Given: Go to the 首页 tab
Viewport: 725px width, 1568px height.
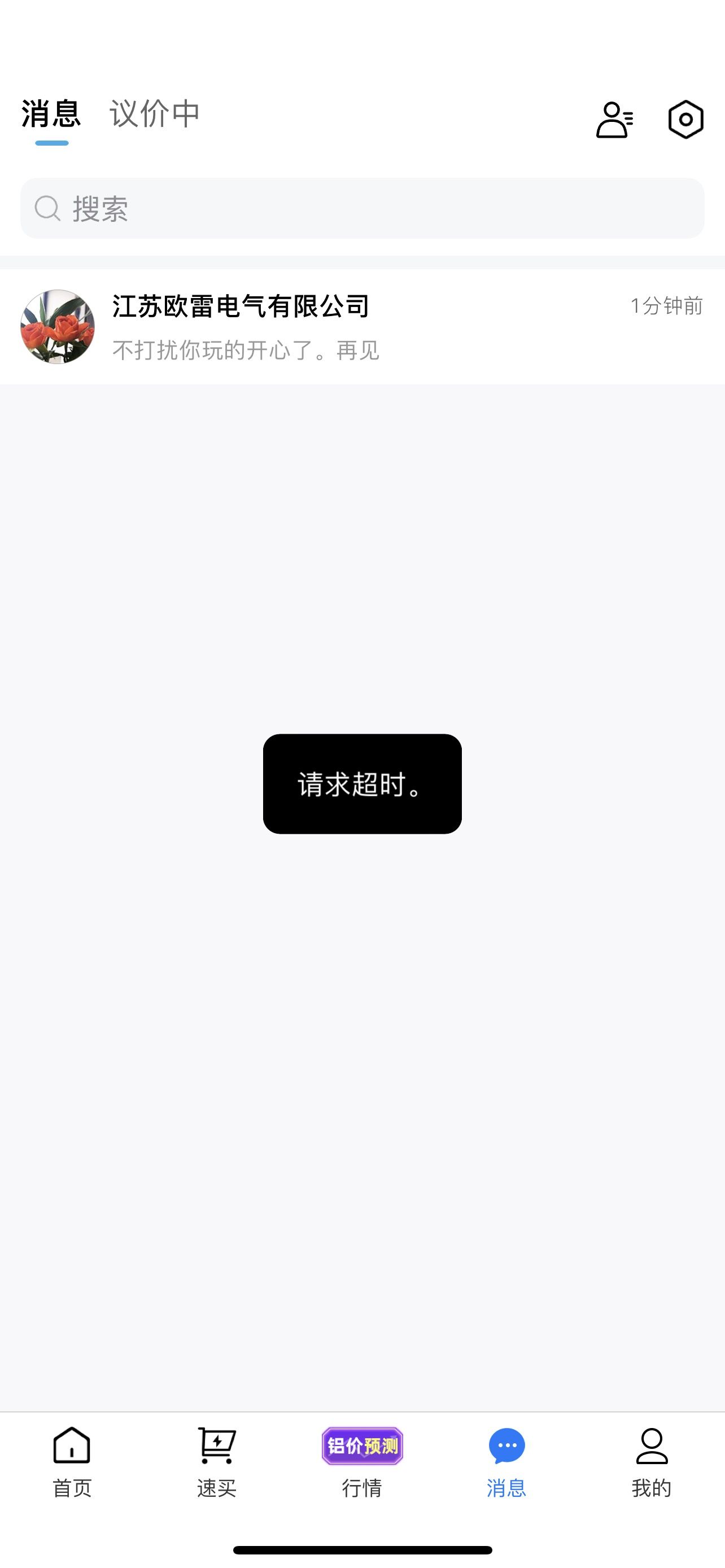Looking at the screenshot, I should point(72,1462).
